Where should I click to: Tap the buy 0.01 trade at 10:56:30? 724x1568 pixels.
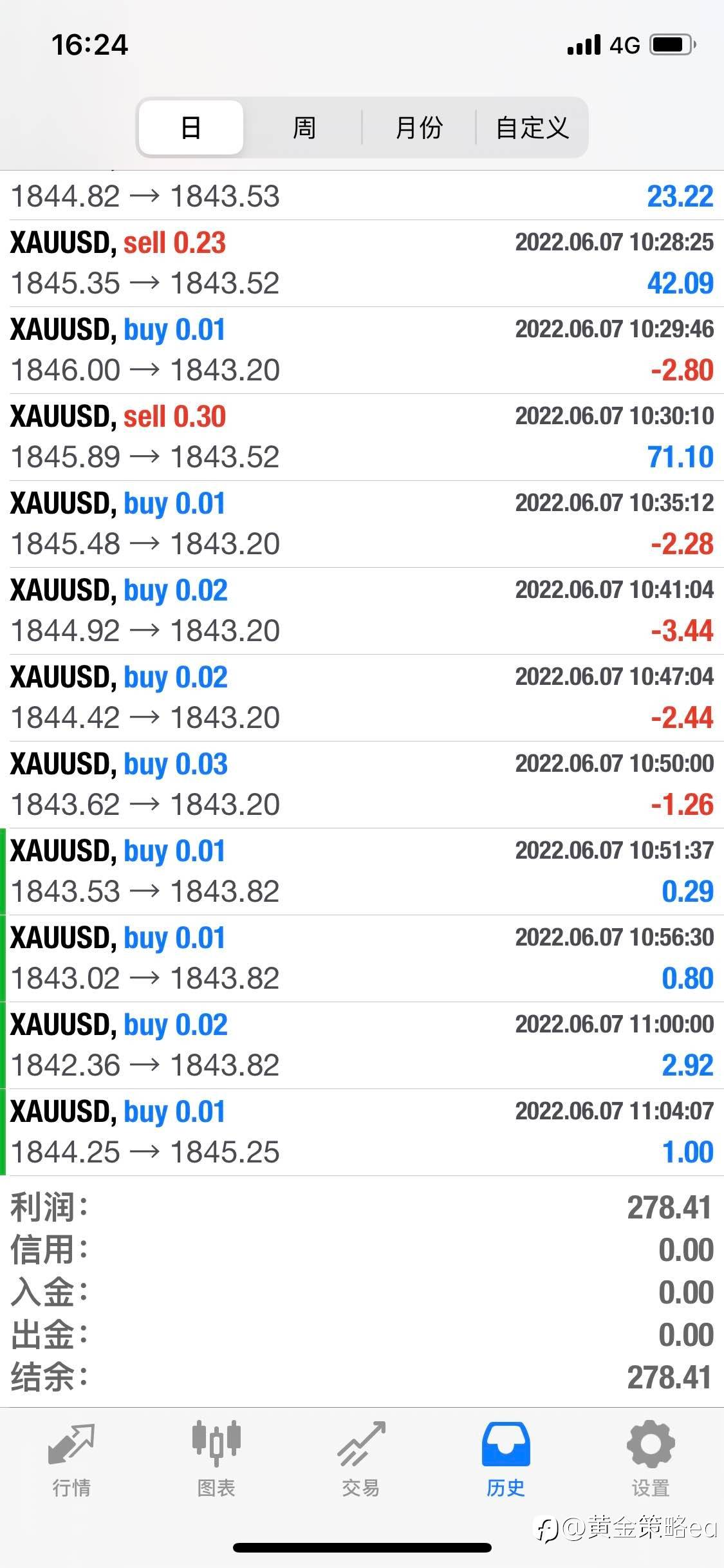pyautogui.click(x=362, y=958)
